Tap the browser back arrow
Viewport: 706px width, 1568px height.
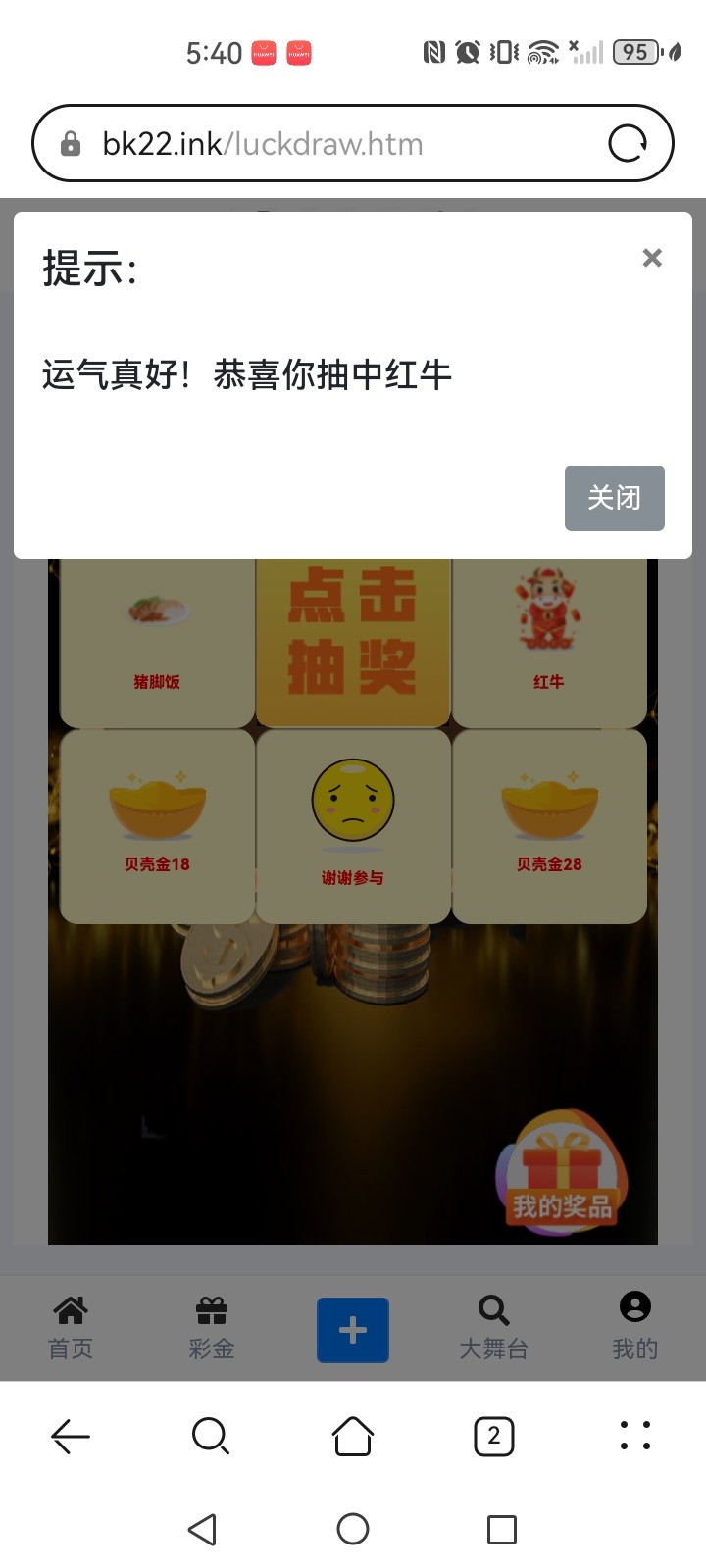[69, 1436]
